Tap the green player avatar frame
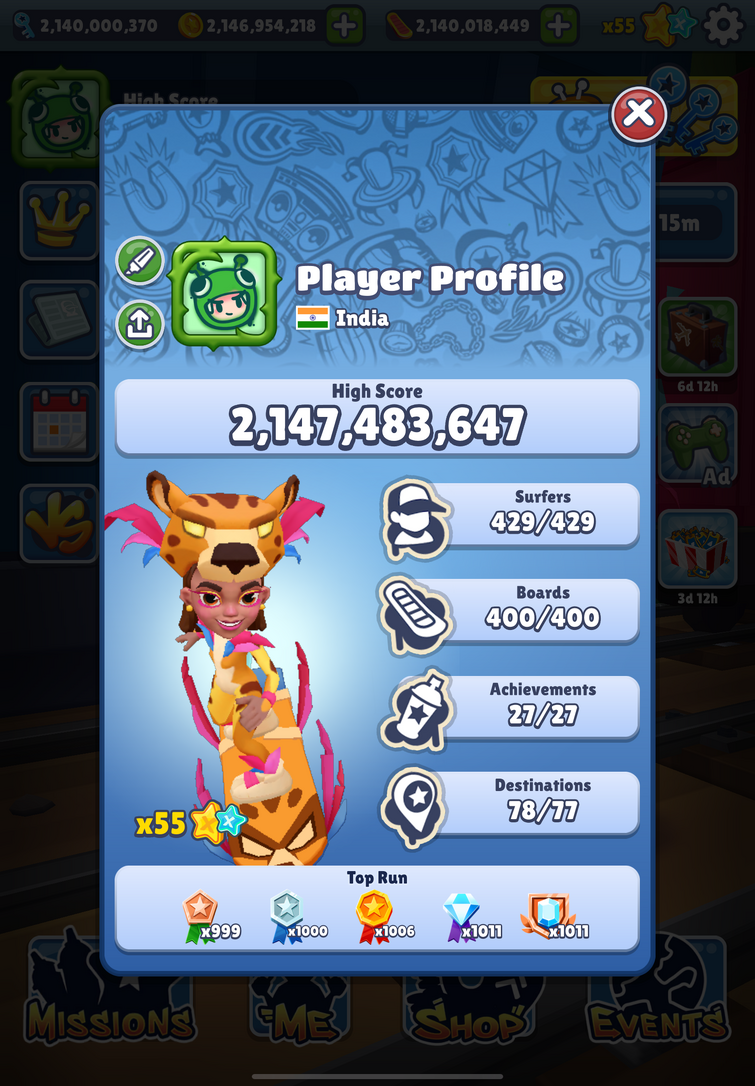Viewport: 755px width, 1086px height. [x=224, y=294]
